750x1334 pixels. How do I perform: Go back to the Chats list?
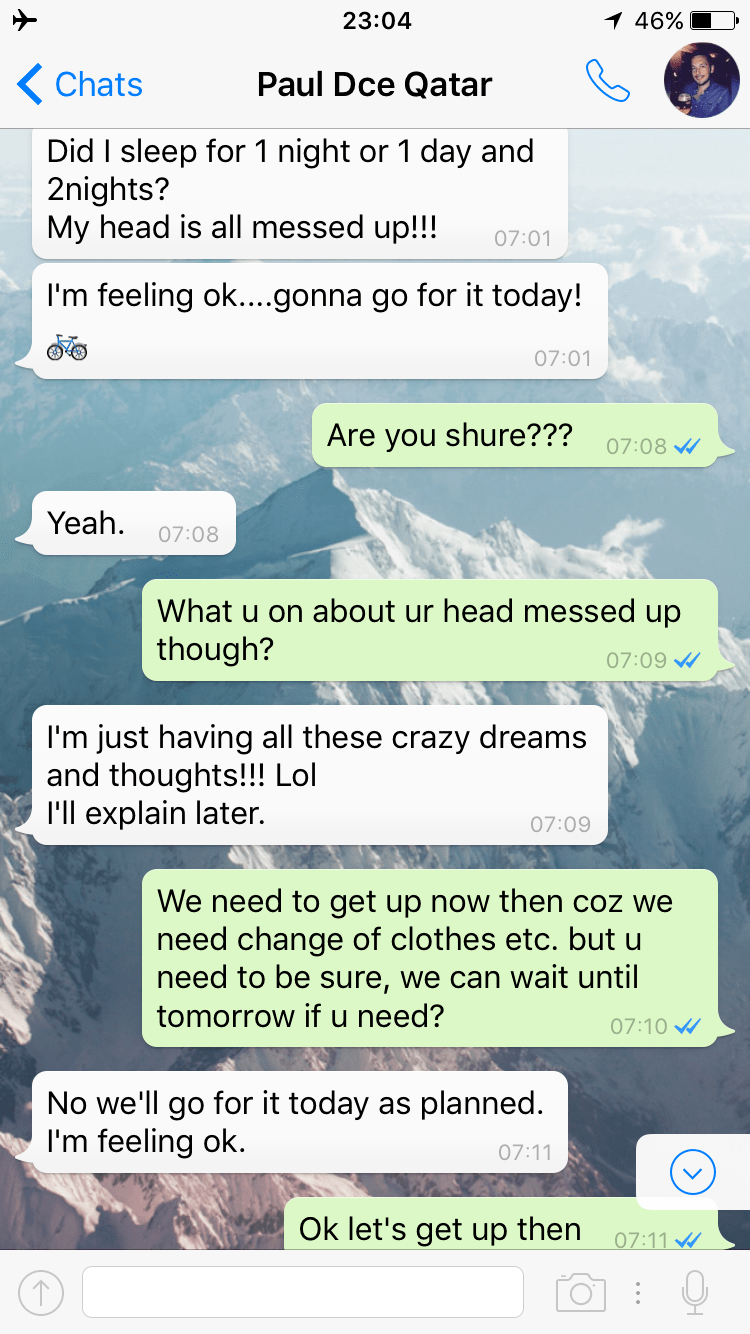pyautogui.click(x=80, y=85)
